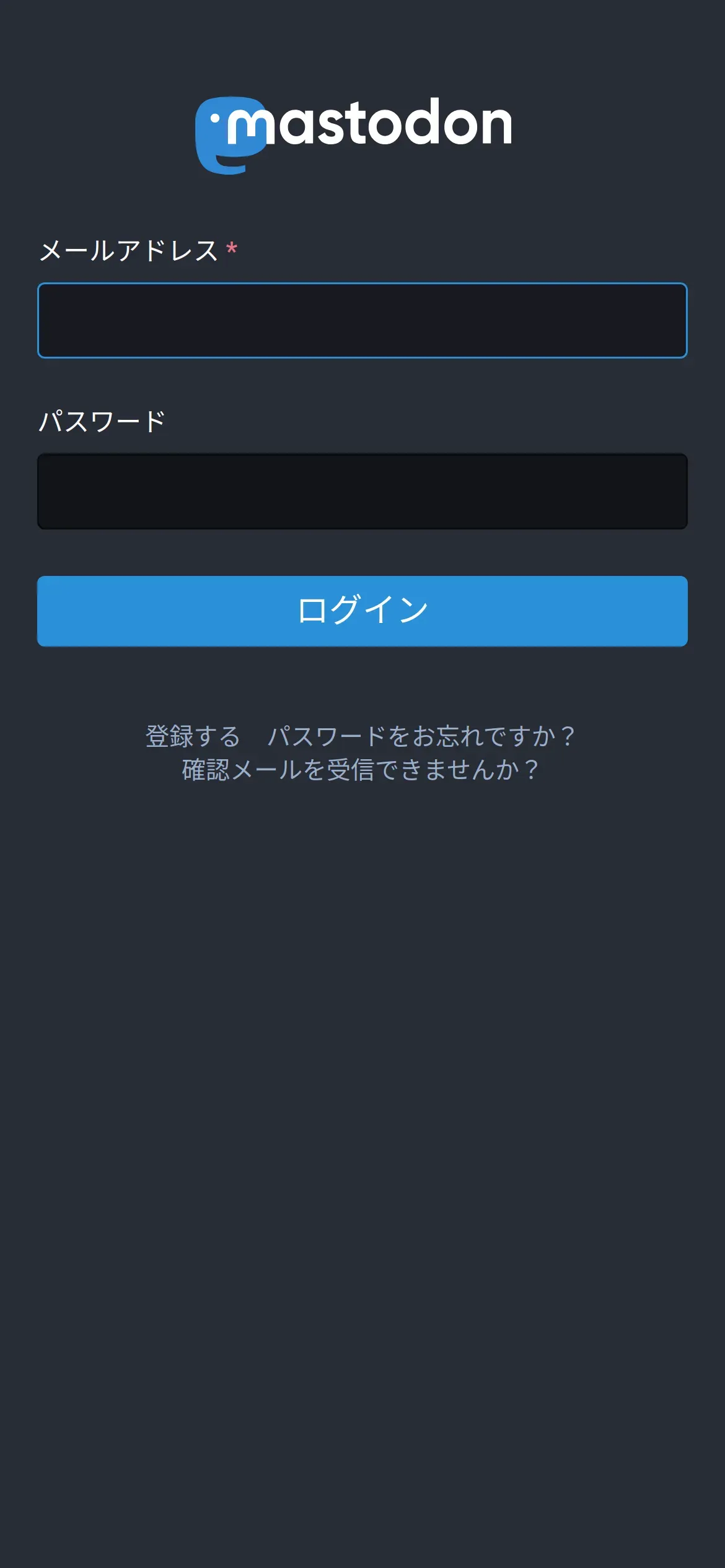Tap the パスワード password field
This screenshot has height=1568, width=725.
pos(362,491)
